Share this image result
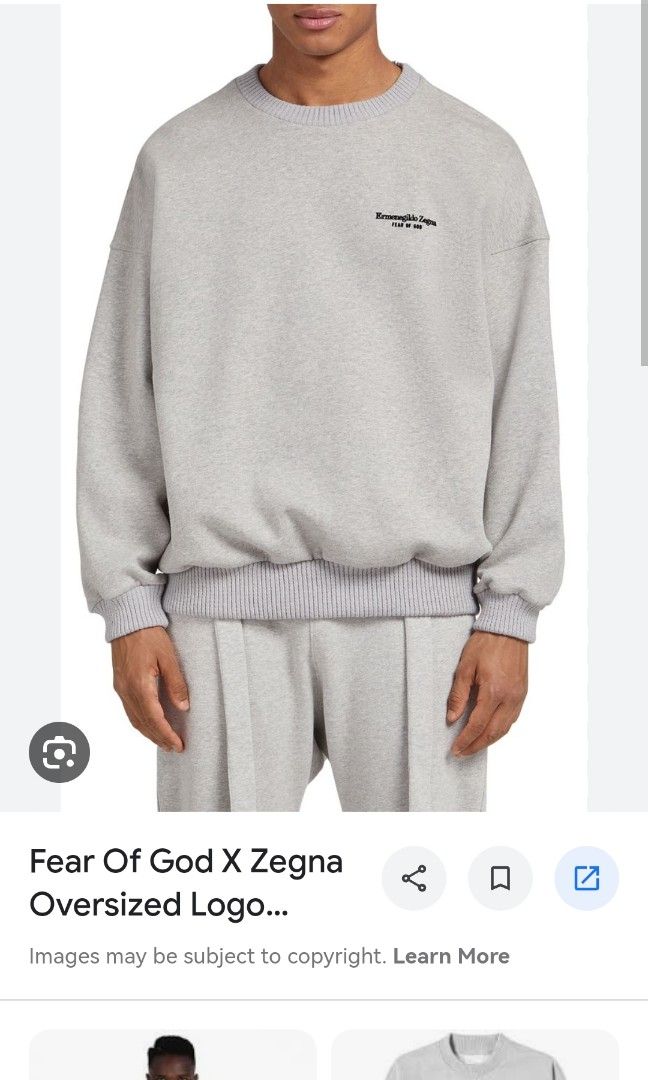This screenshot has width=648, height=1080. (x=414, y=878)
